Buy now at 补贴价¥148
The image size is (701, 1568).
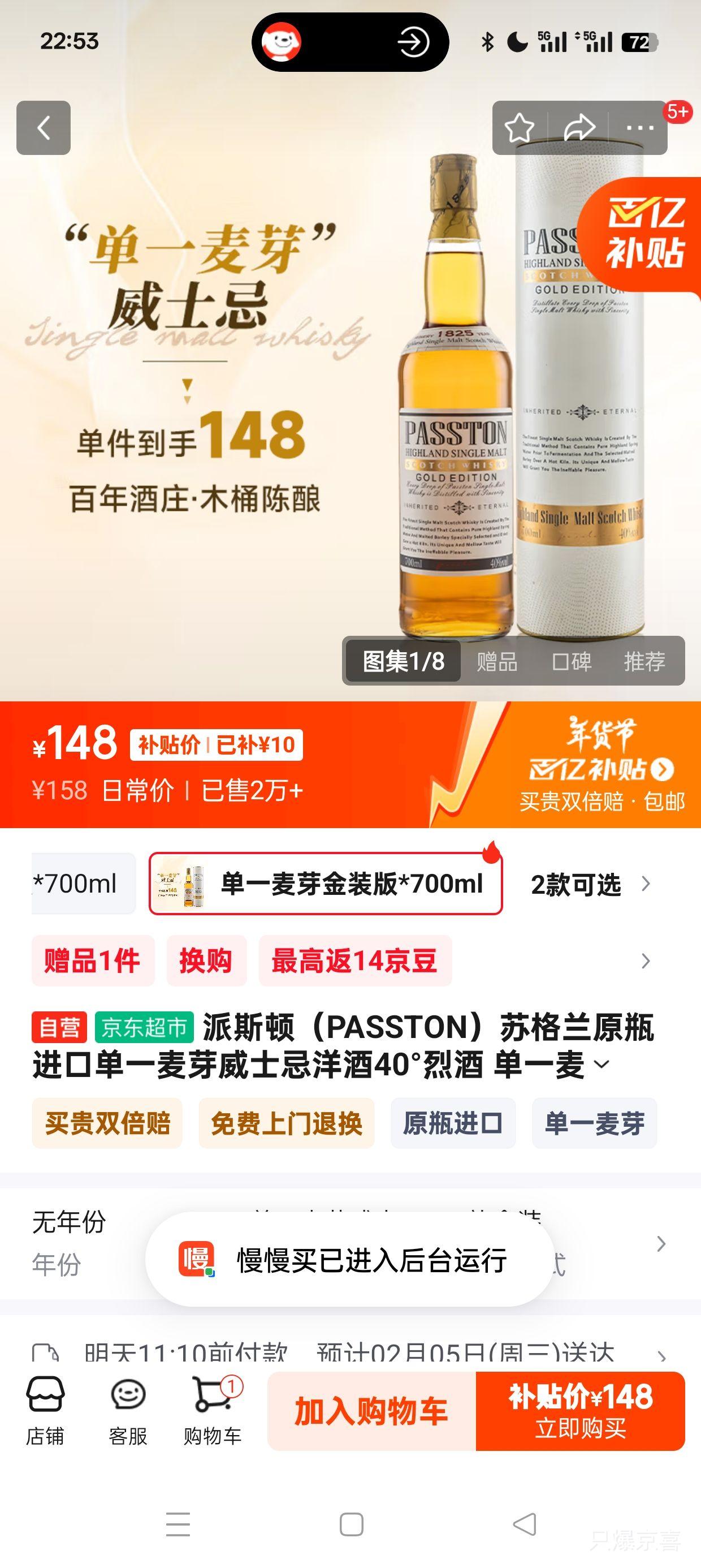point(580,1411)
